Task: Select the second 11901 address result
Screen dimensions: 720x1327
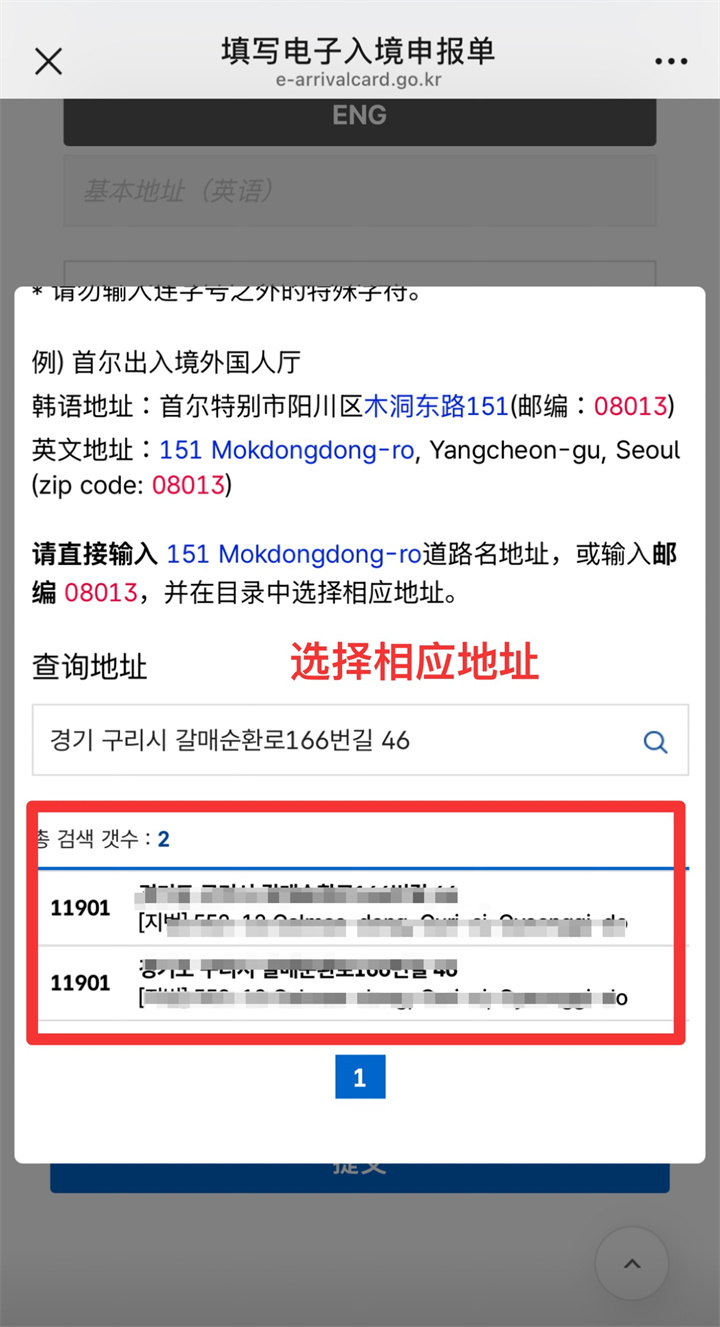Action: point(361,983)
